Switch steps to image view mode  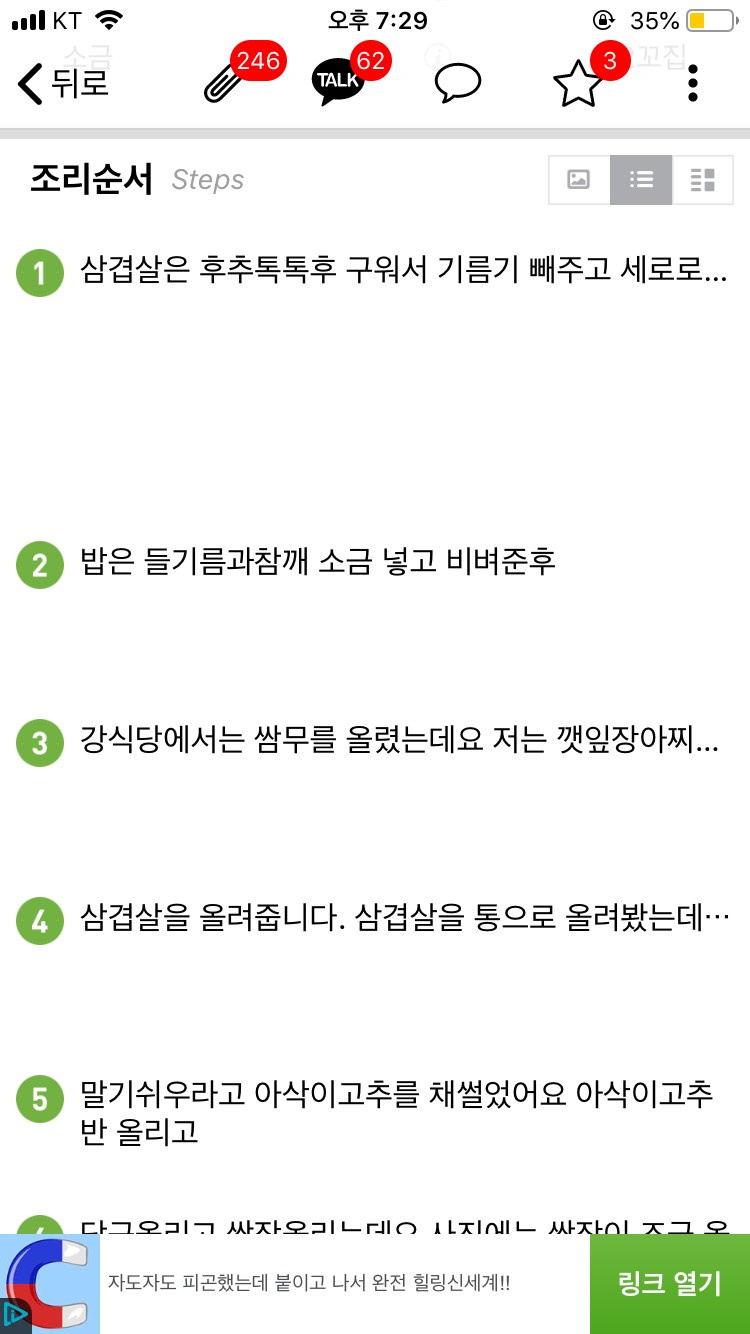point(579,180)
